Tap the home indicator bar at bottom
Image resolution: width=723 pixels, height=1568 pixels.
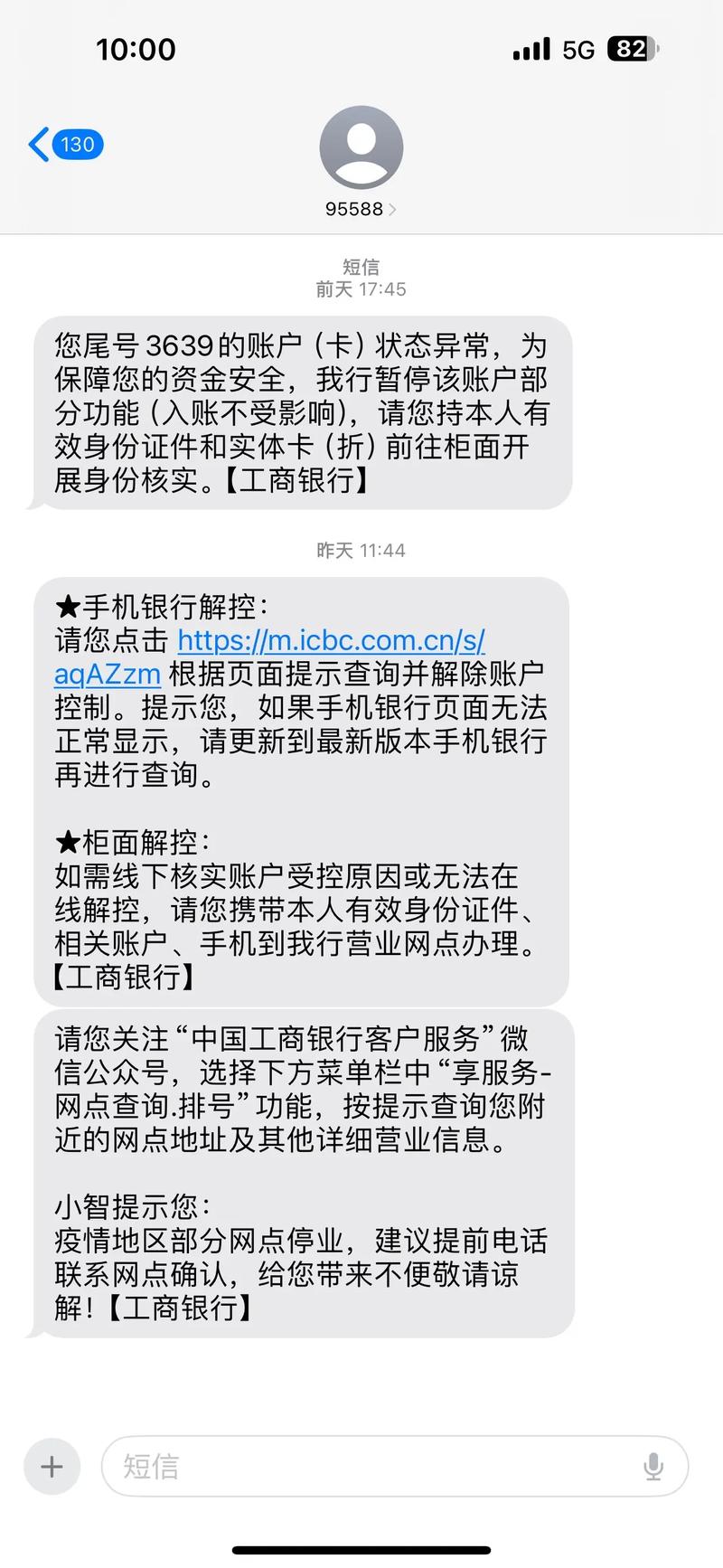(x=361, y=1550)
